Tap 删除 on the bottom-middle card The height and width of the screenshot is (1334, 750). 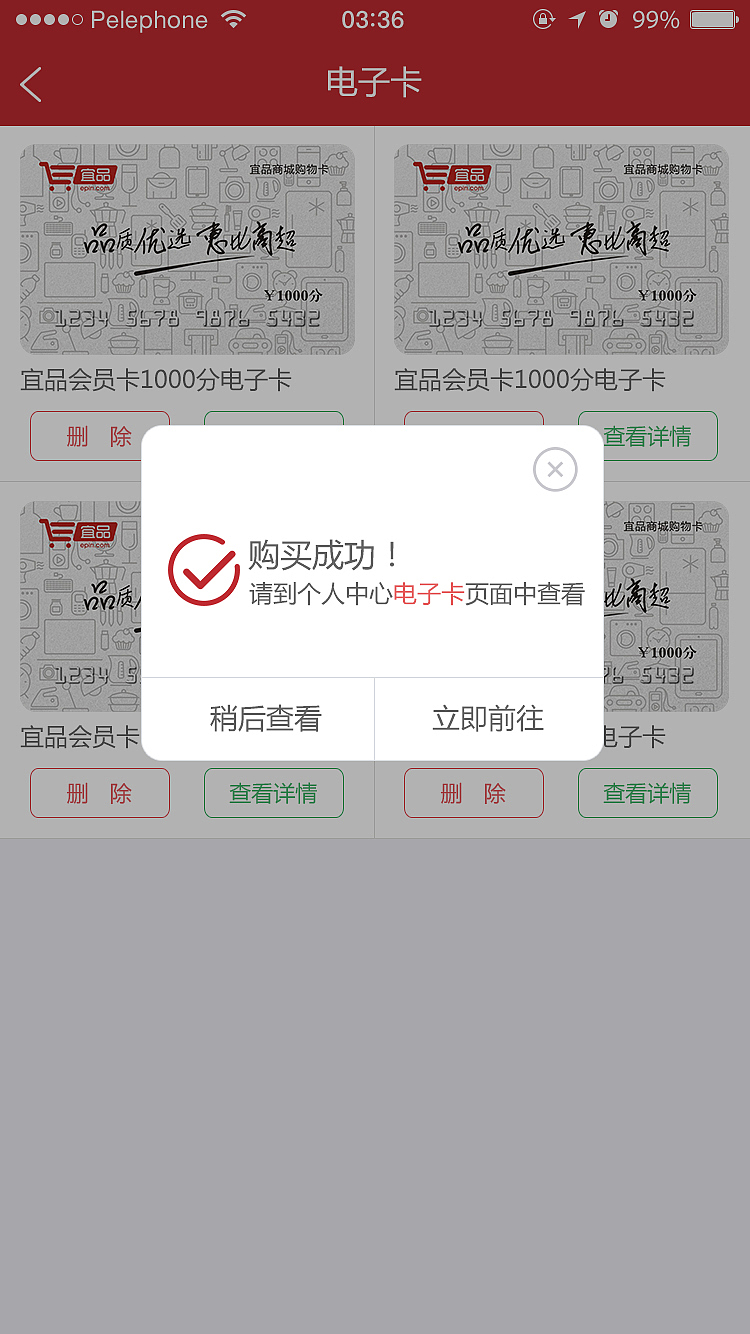pyautogui.click(x=473, y=792)
